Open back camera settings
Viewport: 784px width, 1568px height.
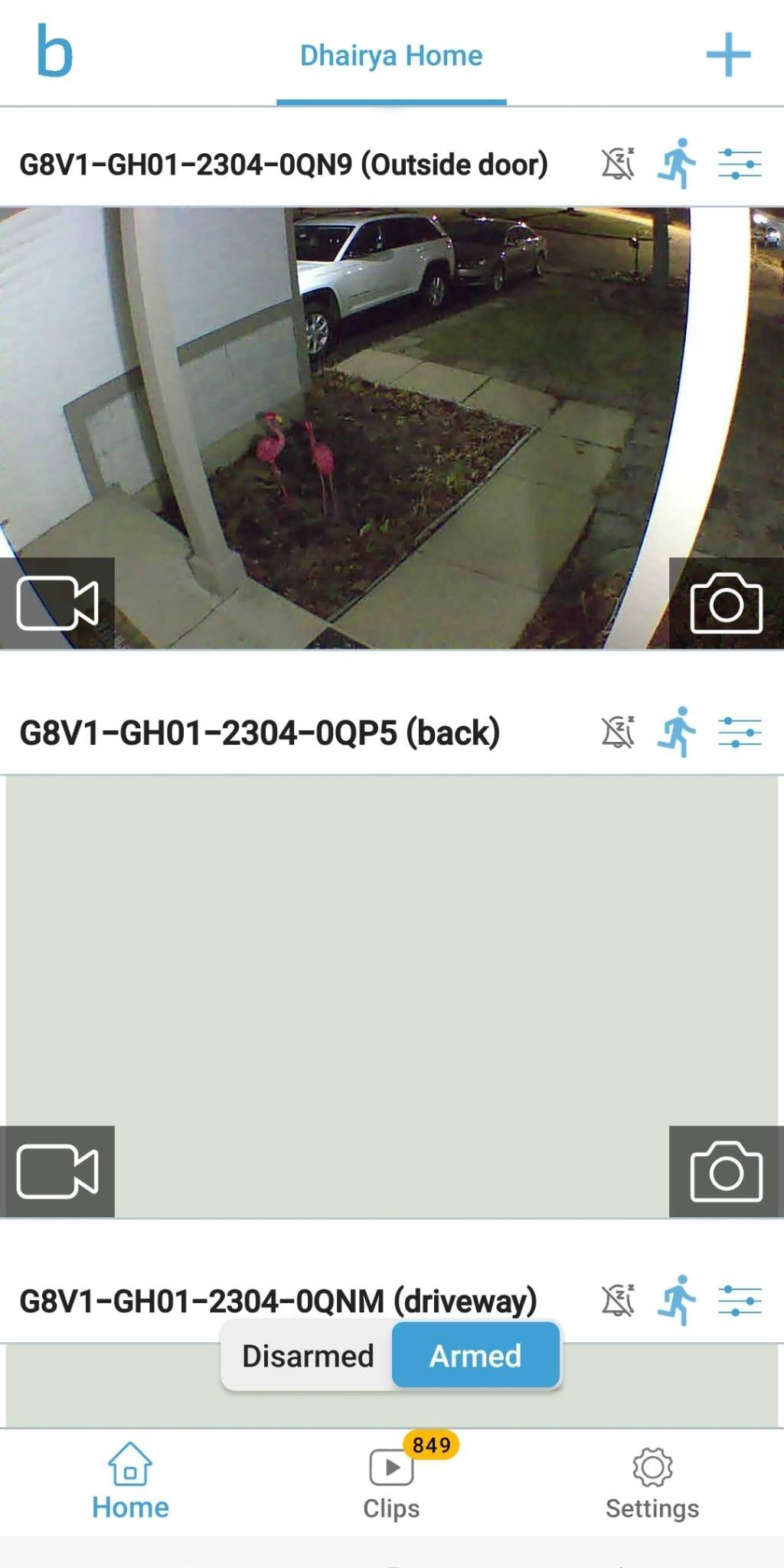[740, 733]
